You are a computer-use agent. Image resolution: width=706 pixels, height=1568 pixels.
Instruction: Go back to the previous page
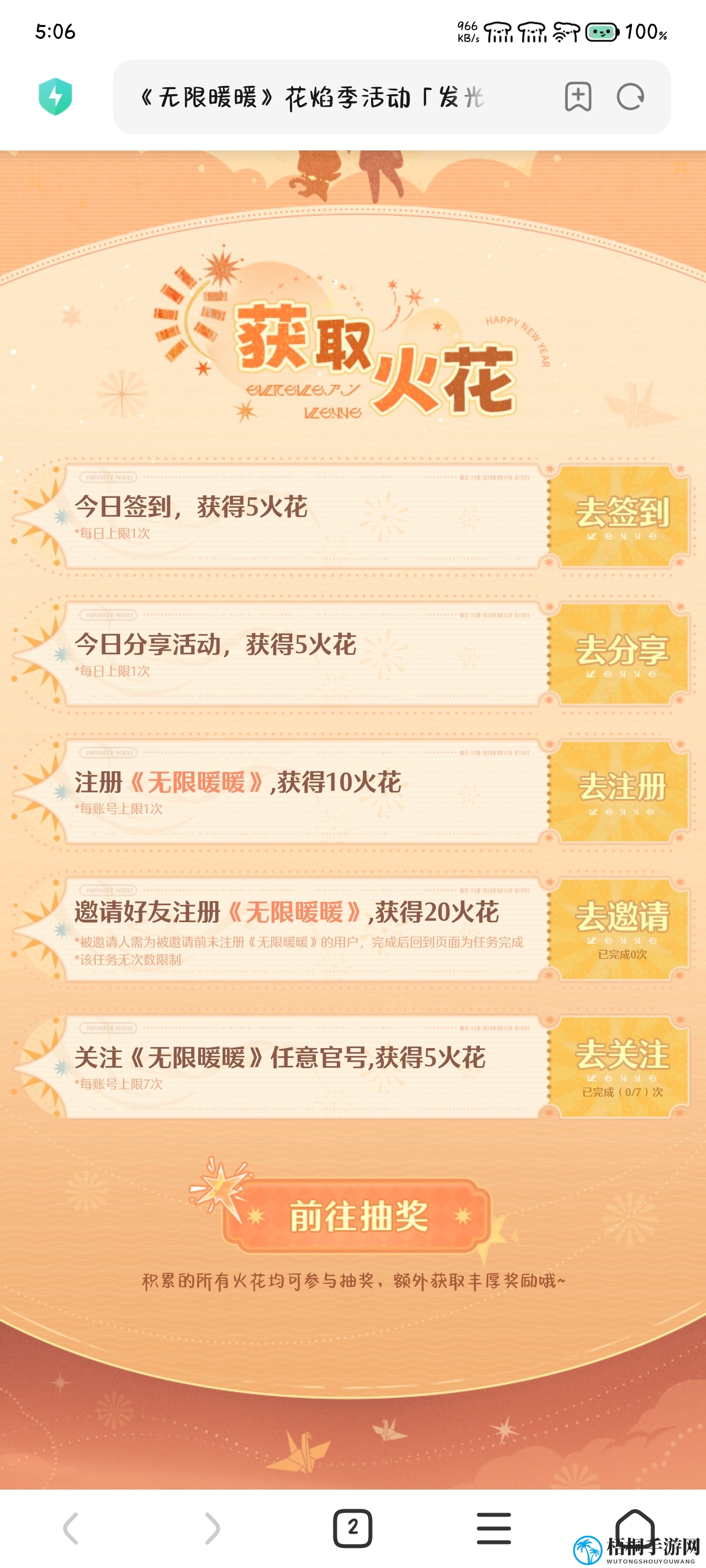coord(71,1528)
